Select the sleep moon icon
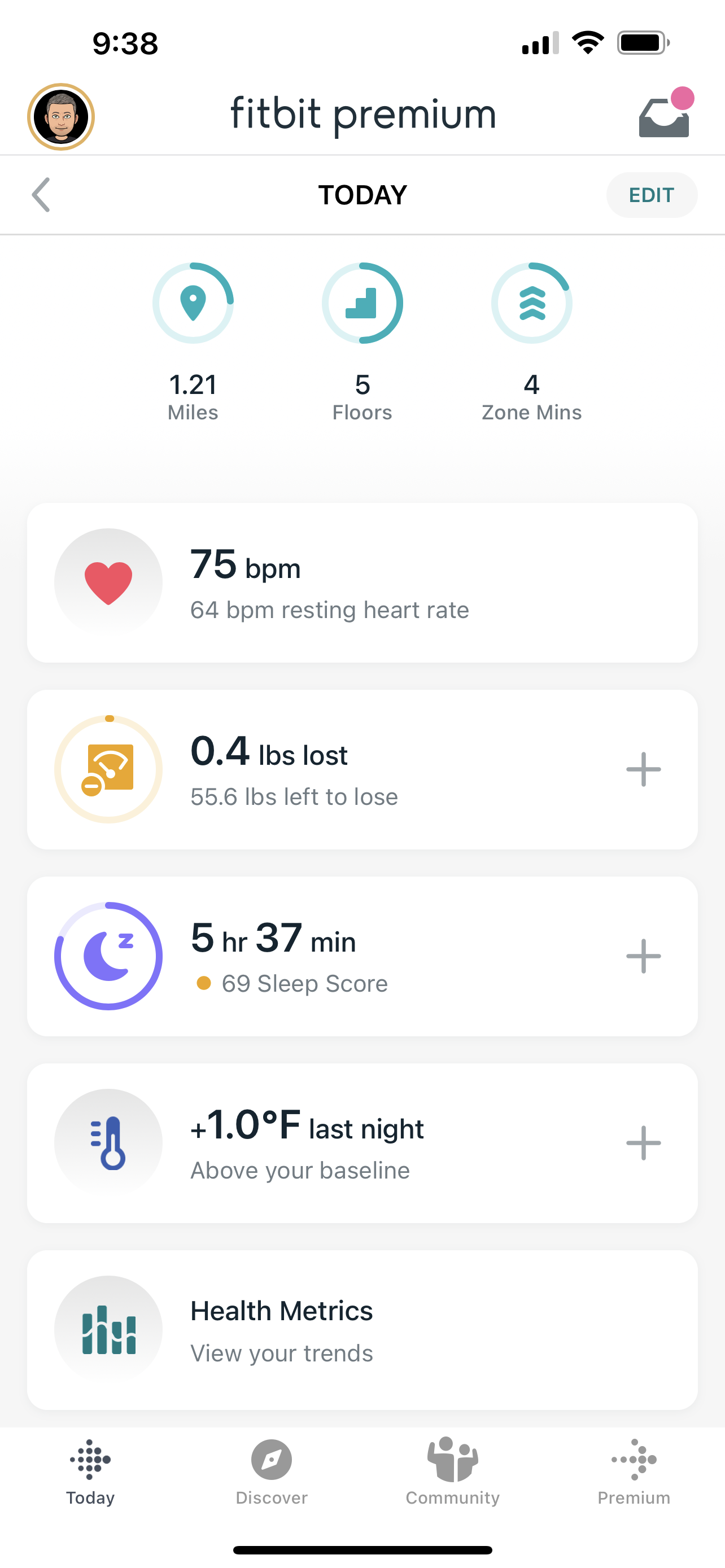Image resolution: width=725 pixels, height=1568 pixels. pyautogui.click(x=108, y=956)
